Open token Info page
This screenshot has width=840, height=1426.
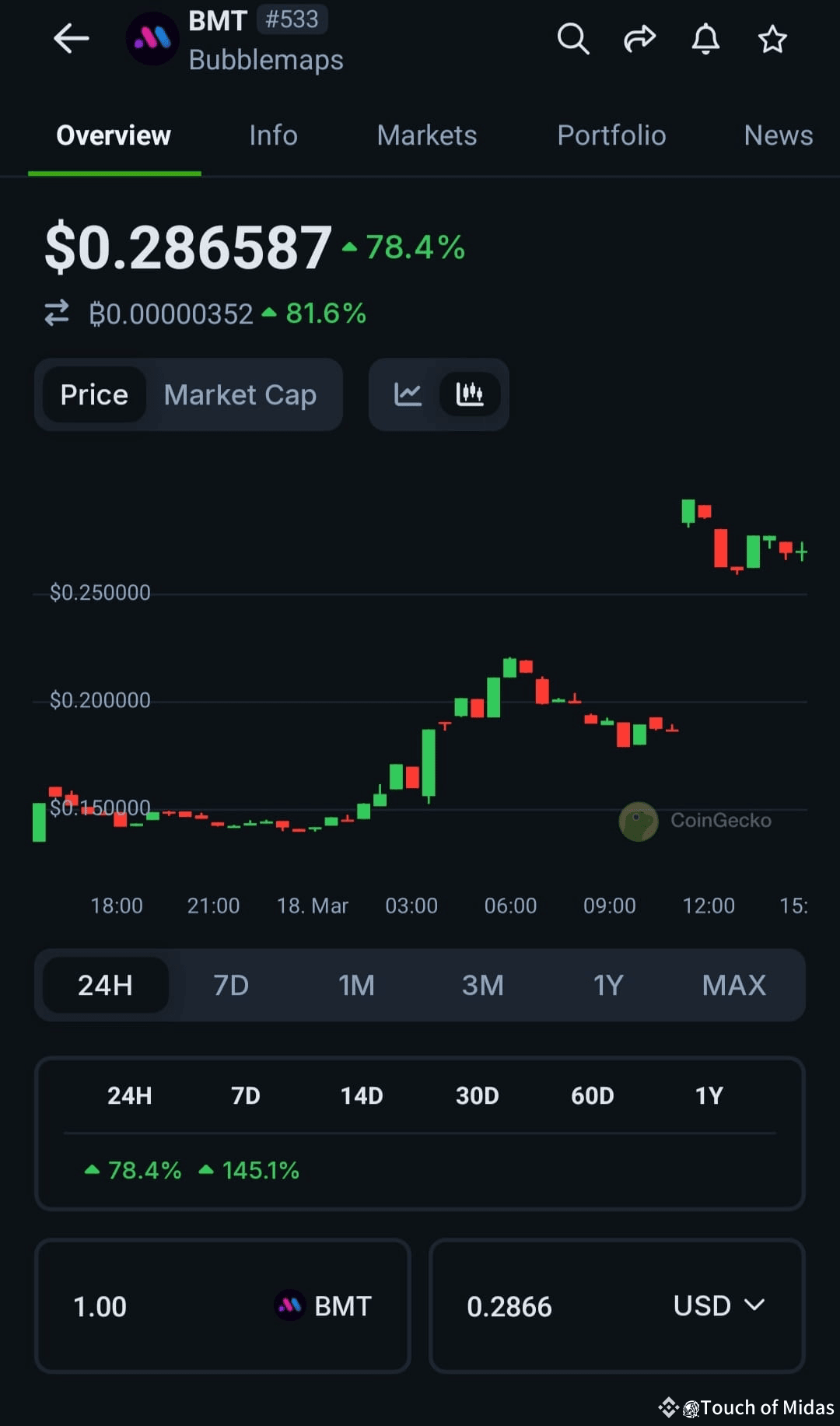click(273, 135)
